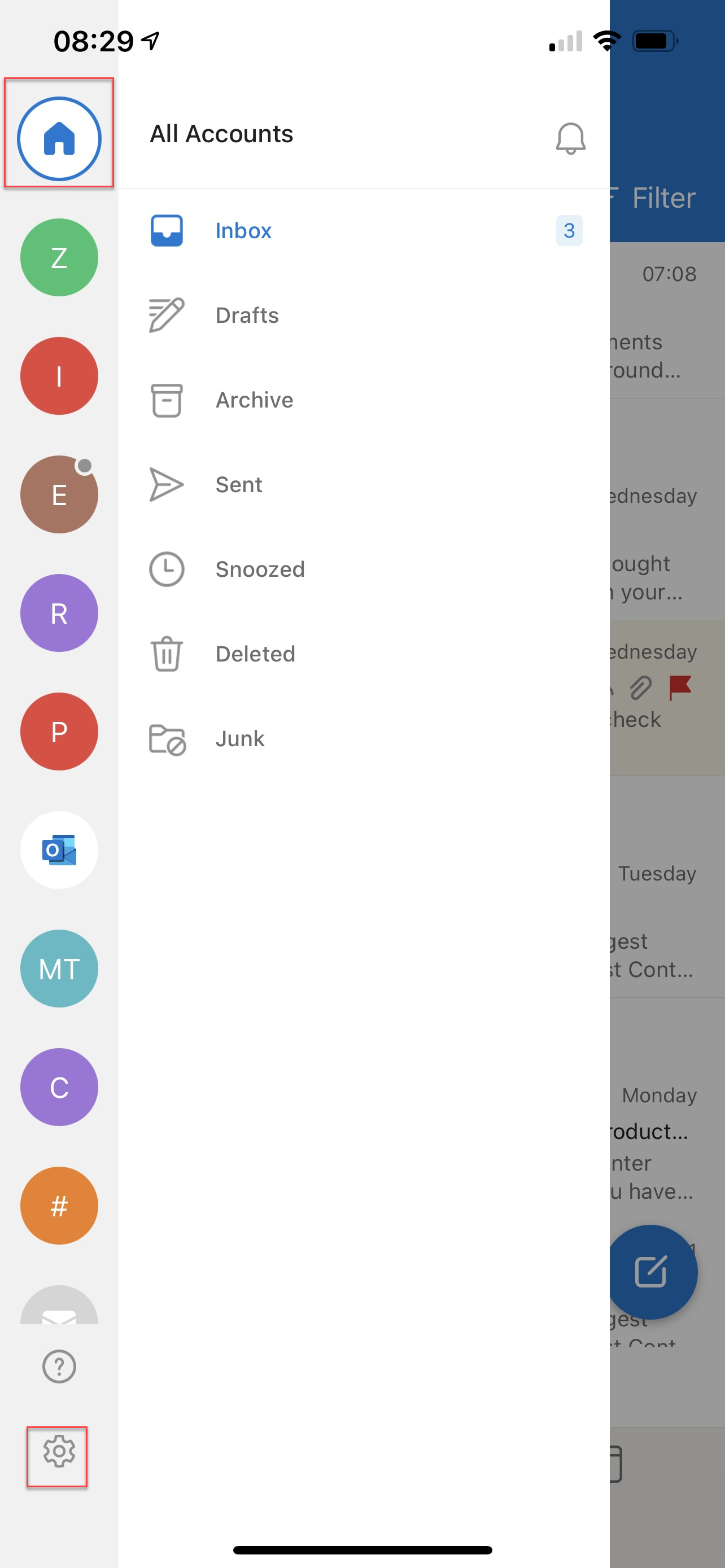The height and width of the screenshot is (1568, 725).
Task: Go to the Archive folder
Action: click(255, 400)
